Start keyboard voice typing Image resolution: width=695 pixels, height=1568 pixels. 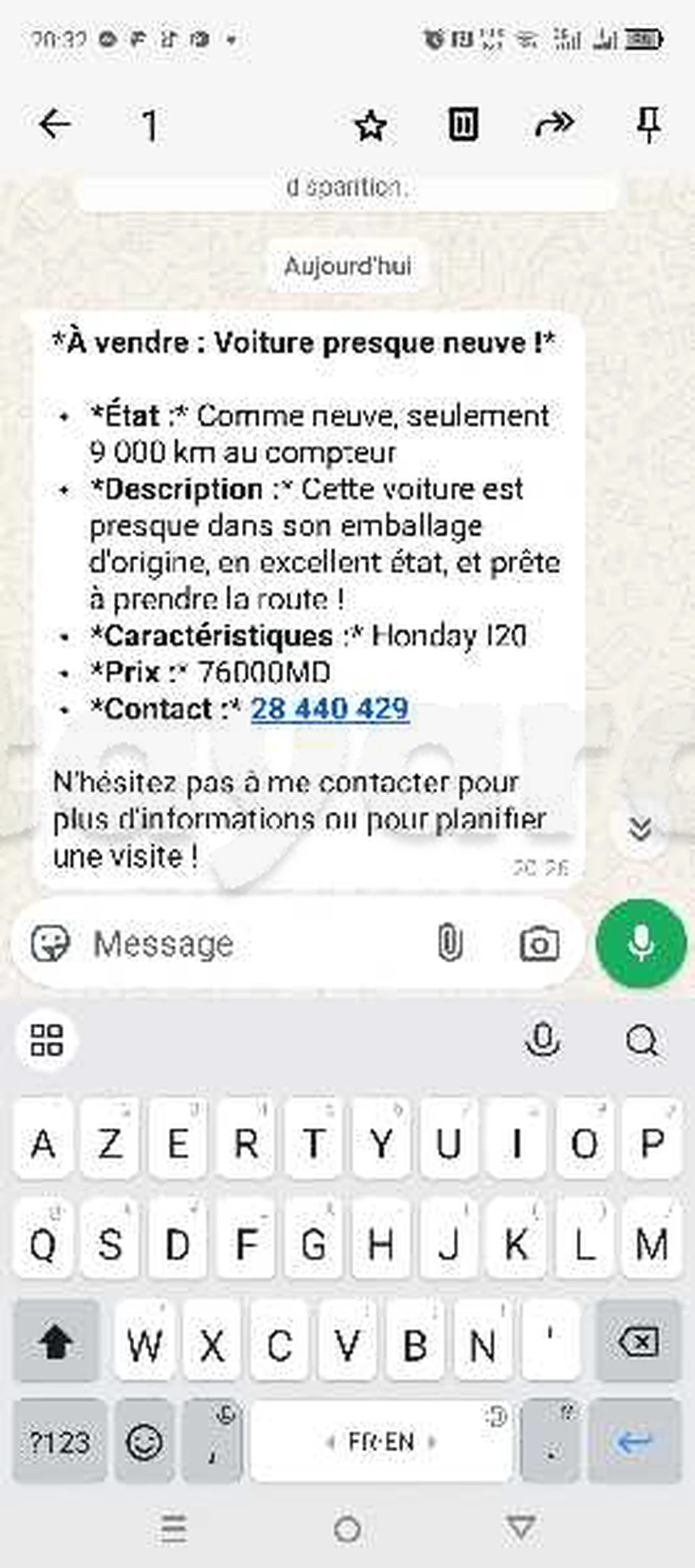point(543,1040)
